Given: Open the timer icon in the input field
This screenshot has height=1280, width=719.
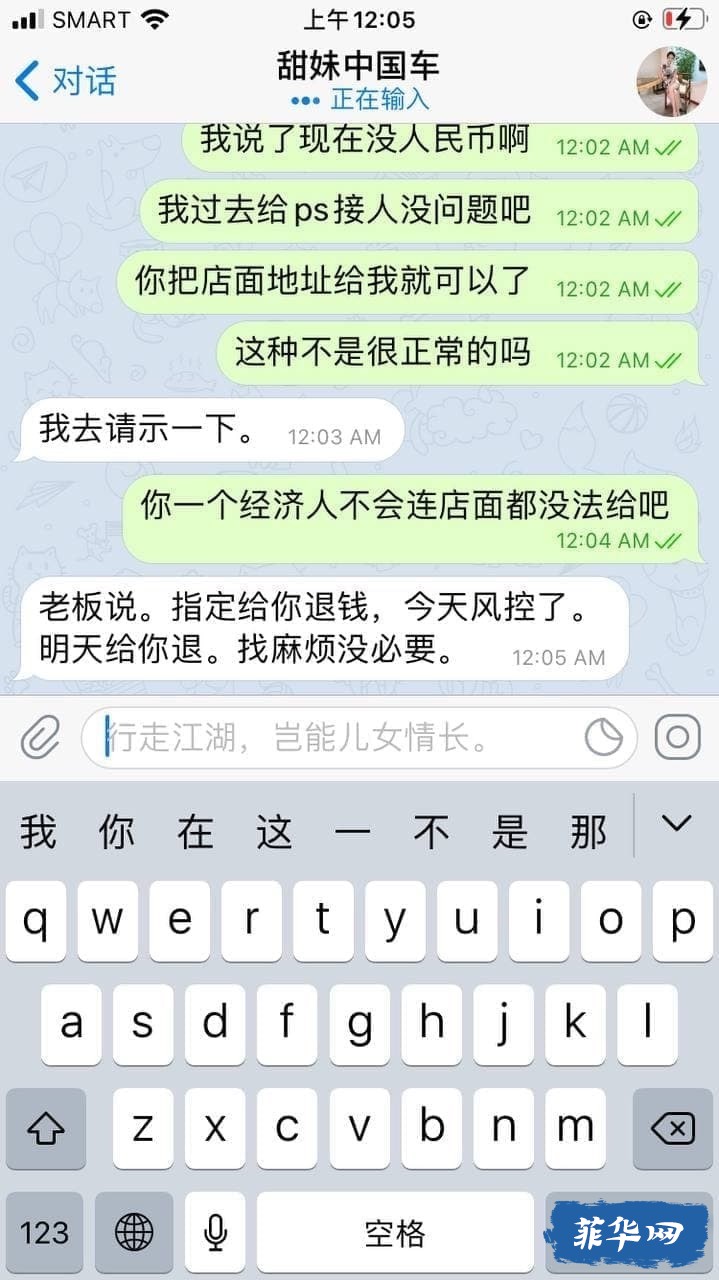Looking at the screenshot, I should pos(603,739).
